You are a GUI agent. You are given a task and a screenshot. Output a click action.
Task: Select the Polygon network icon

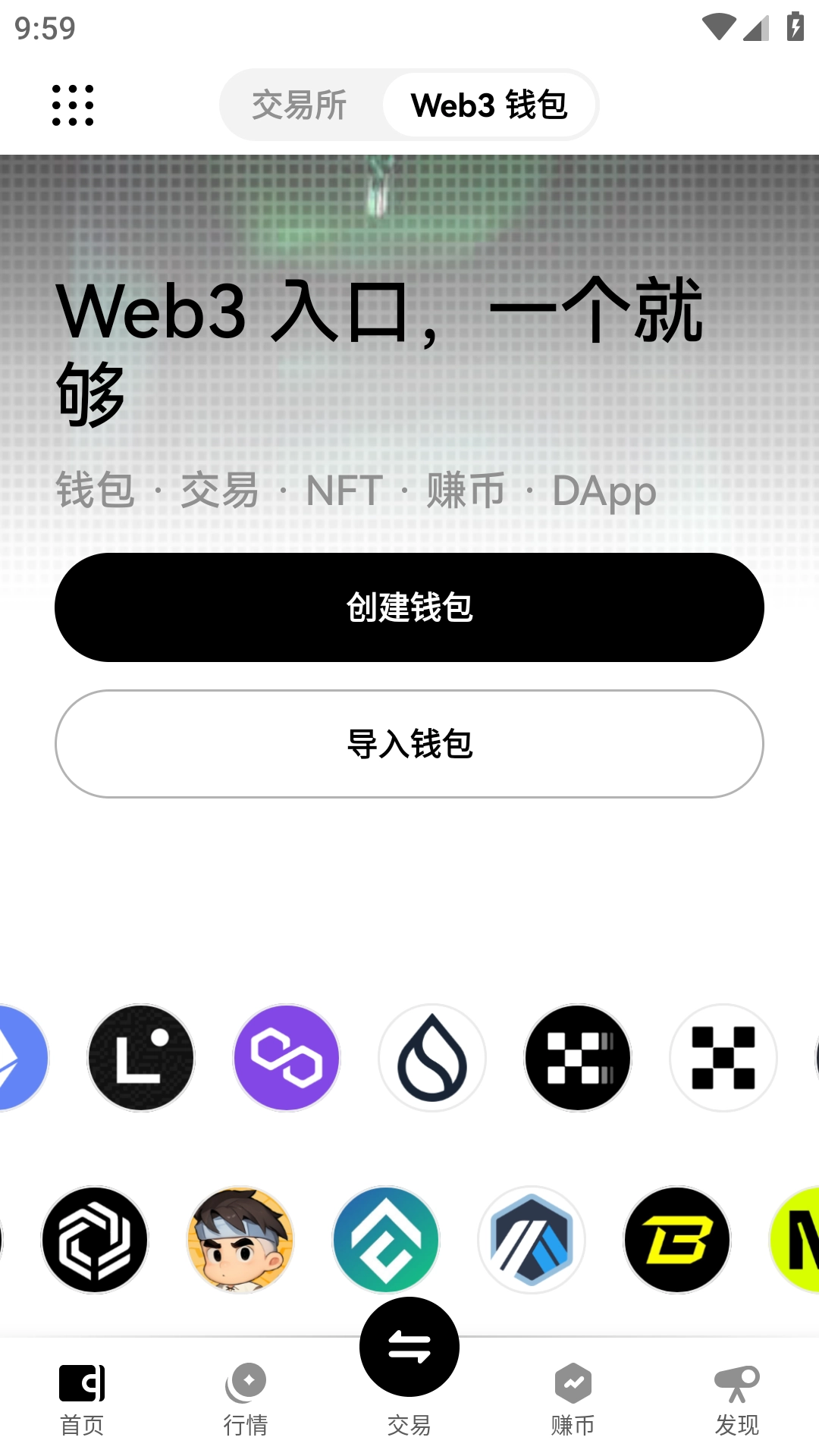(286, 1059)
